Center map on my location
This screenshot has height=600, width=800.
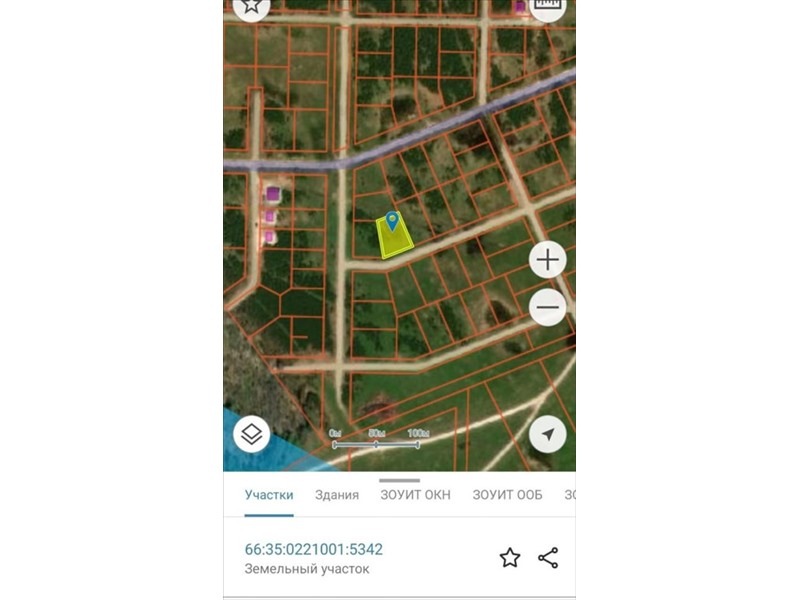click(547, 434)
